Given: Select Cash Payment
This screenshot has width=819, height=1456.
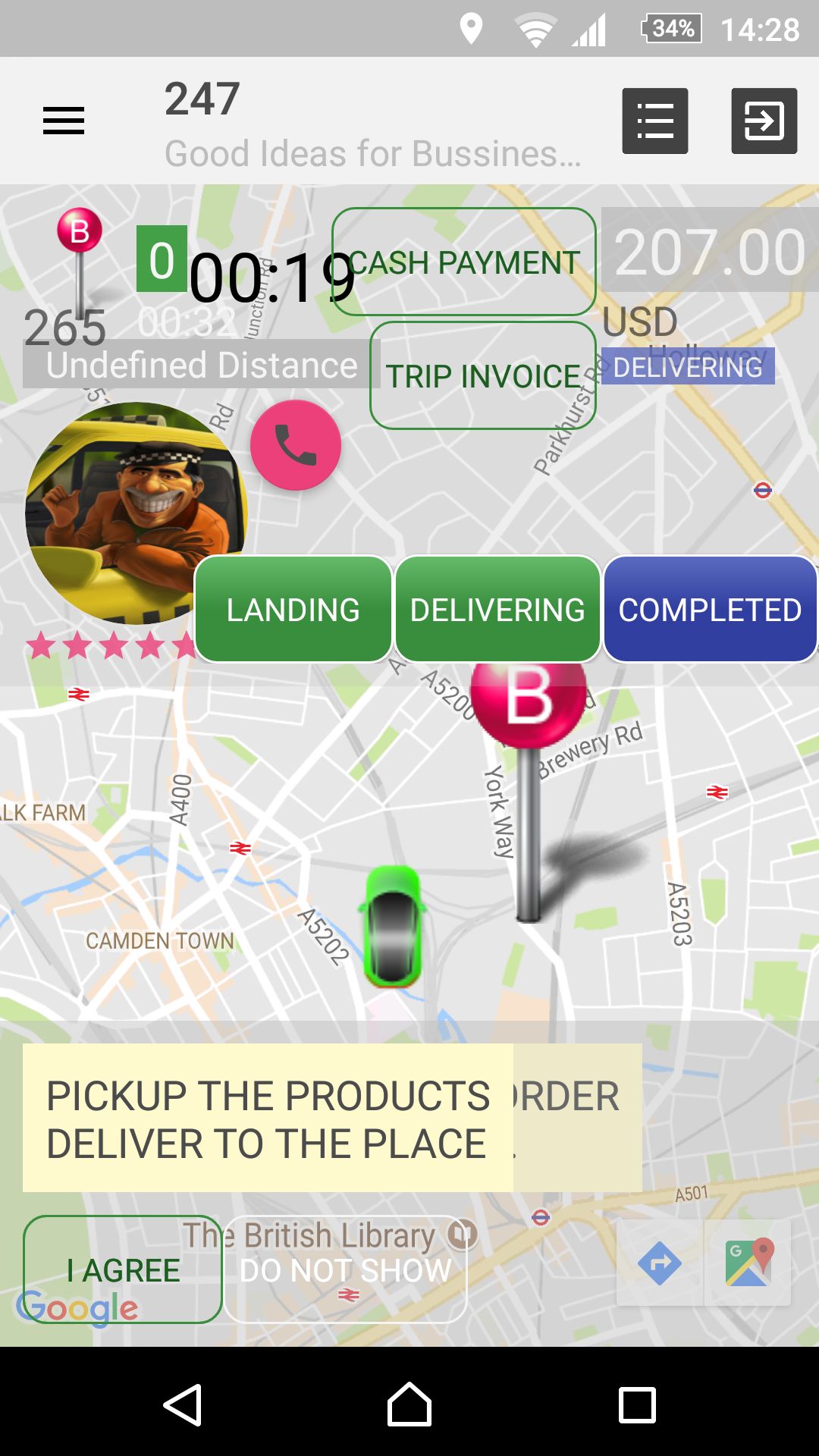Looking at the screenshot, I should 463,262.
